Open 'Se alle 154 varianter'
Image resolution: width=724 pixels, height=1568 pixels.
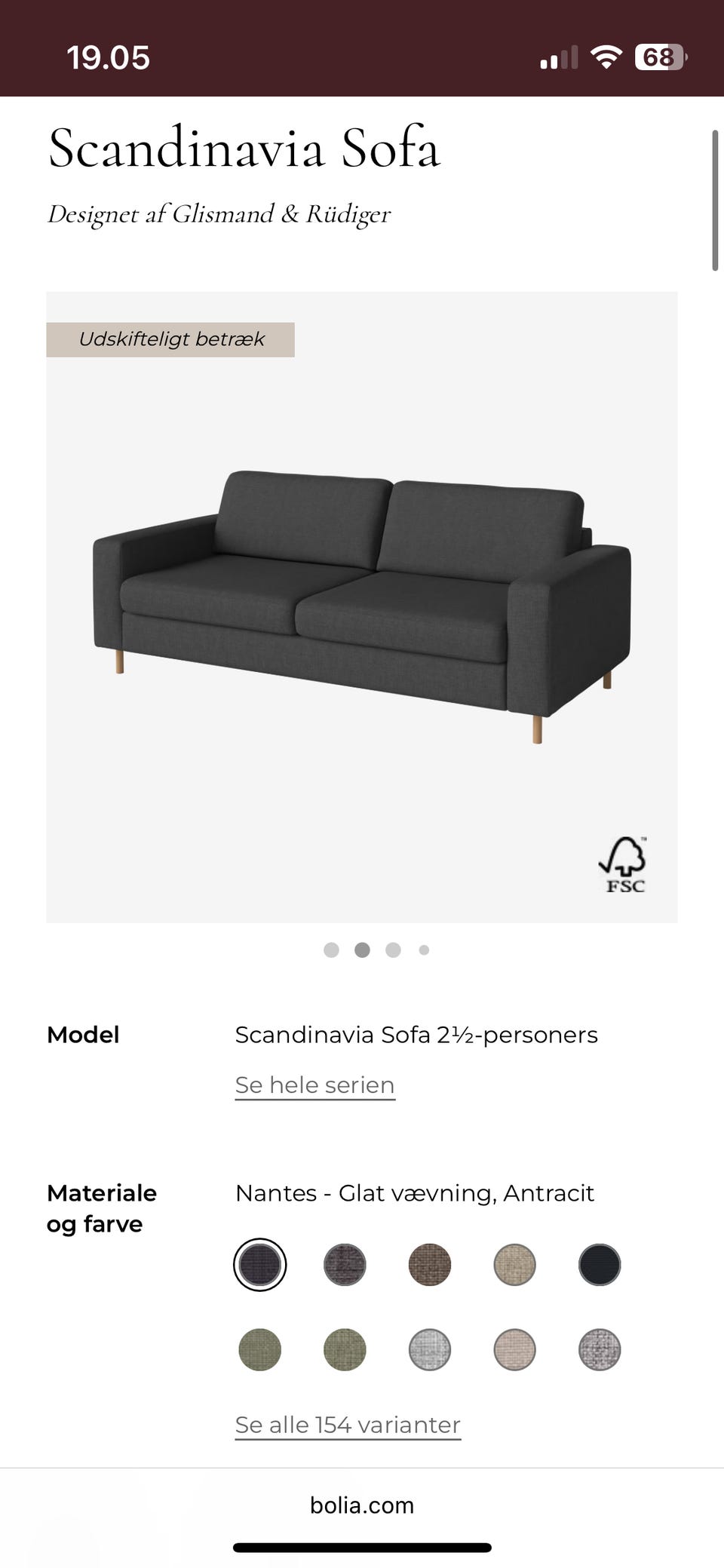coord(348,1424)
